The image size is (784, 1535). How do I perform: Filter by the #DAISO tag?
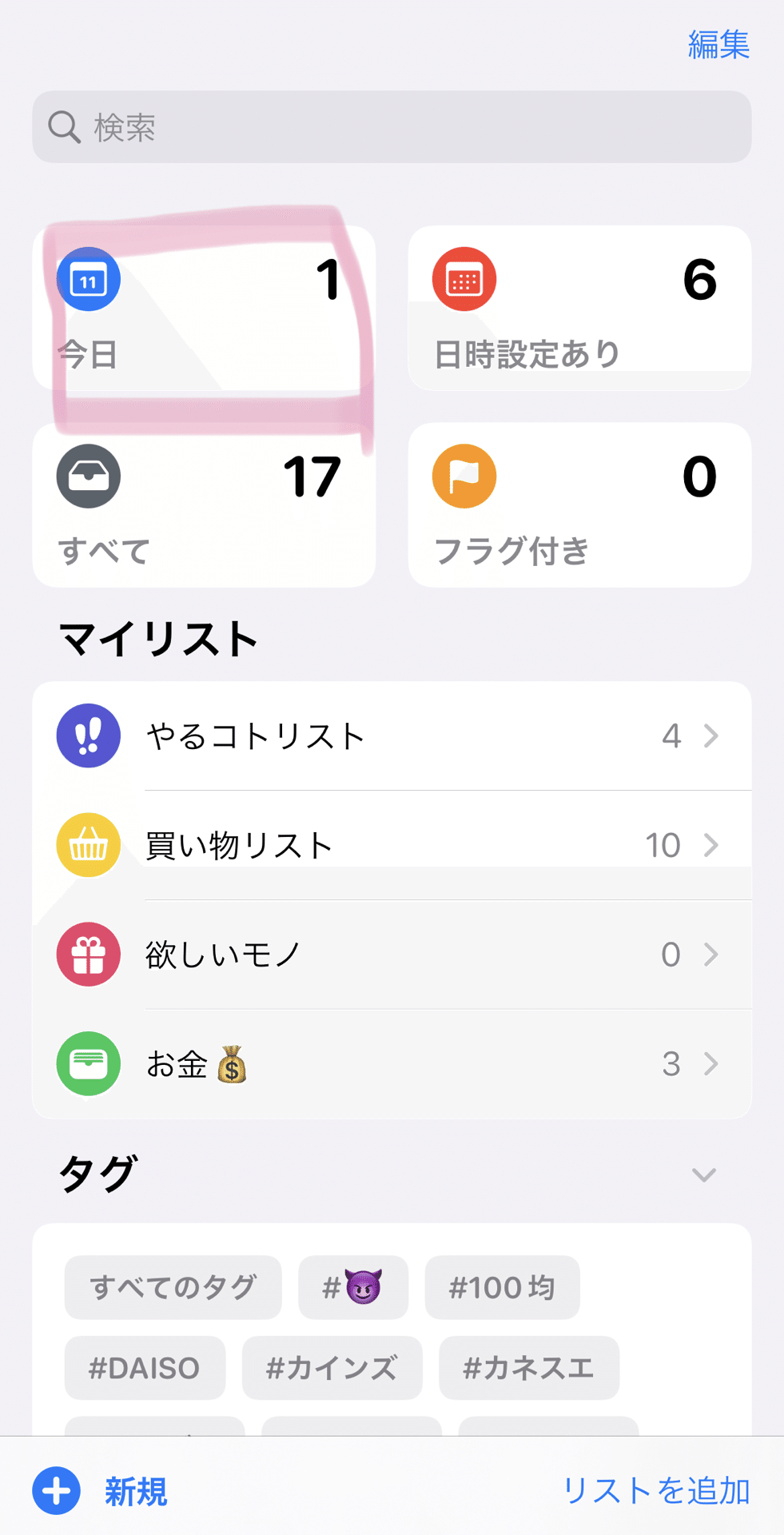[x=145, y=1368]
